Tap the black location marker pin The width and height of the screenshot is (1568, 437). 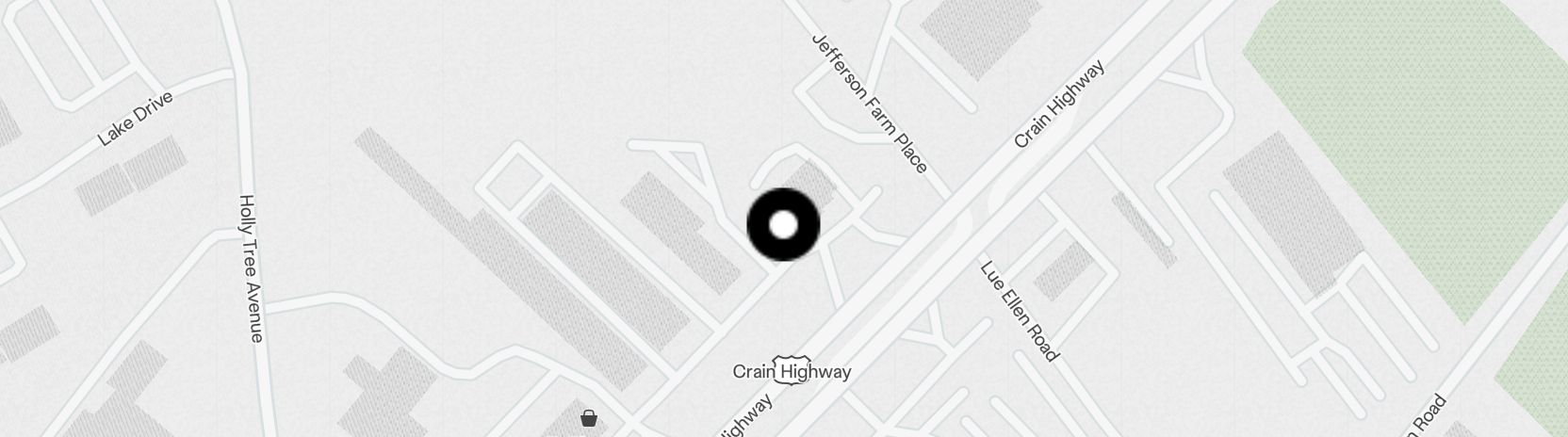[783, 225]
